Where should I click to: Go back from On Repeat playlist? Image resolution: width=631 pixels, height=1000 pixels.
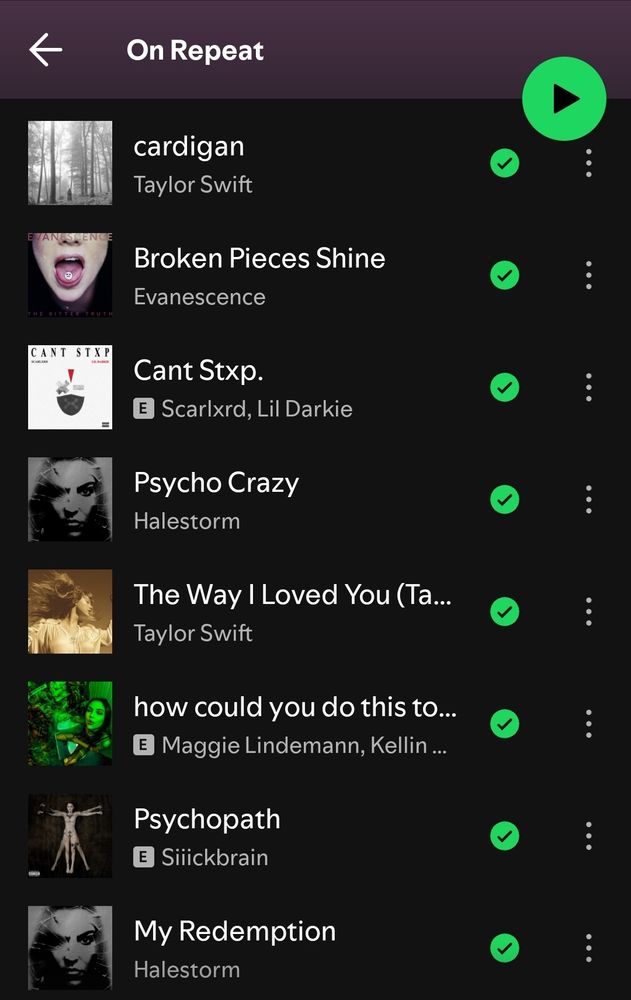(x=46, y=50)
